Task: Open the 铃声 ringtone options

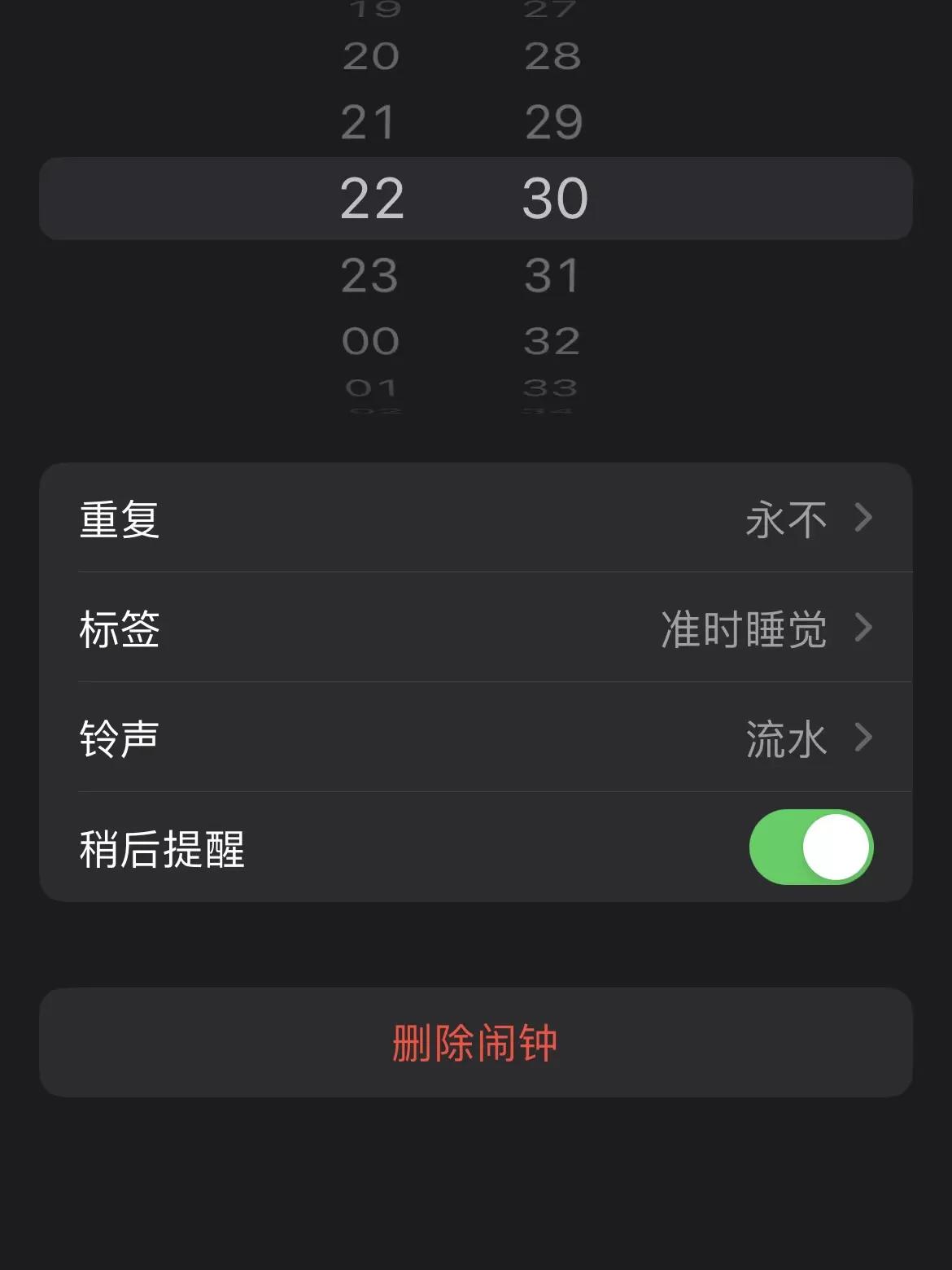Action: click(476, 738)
